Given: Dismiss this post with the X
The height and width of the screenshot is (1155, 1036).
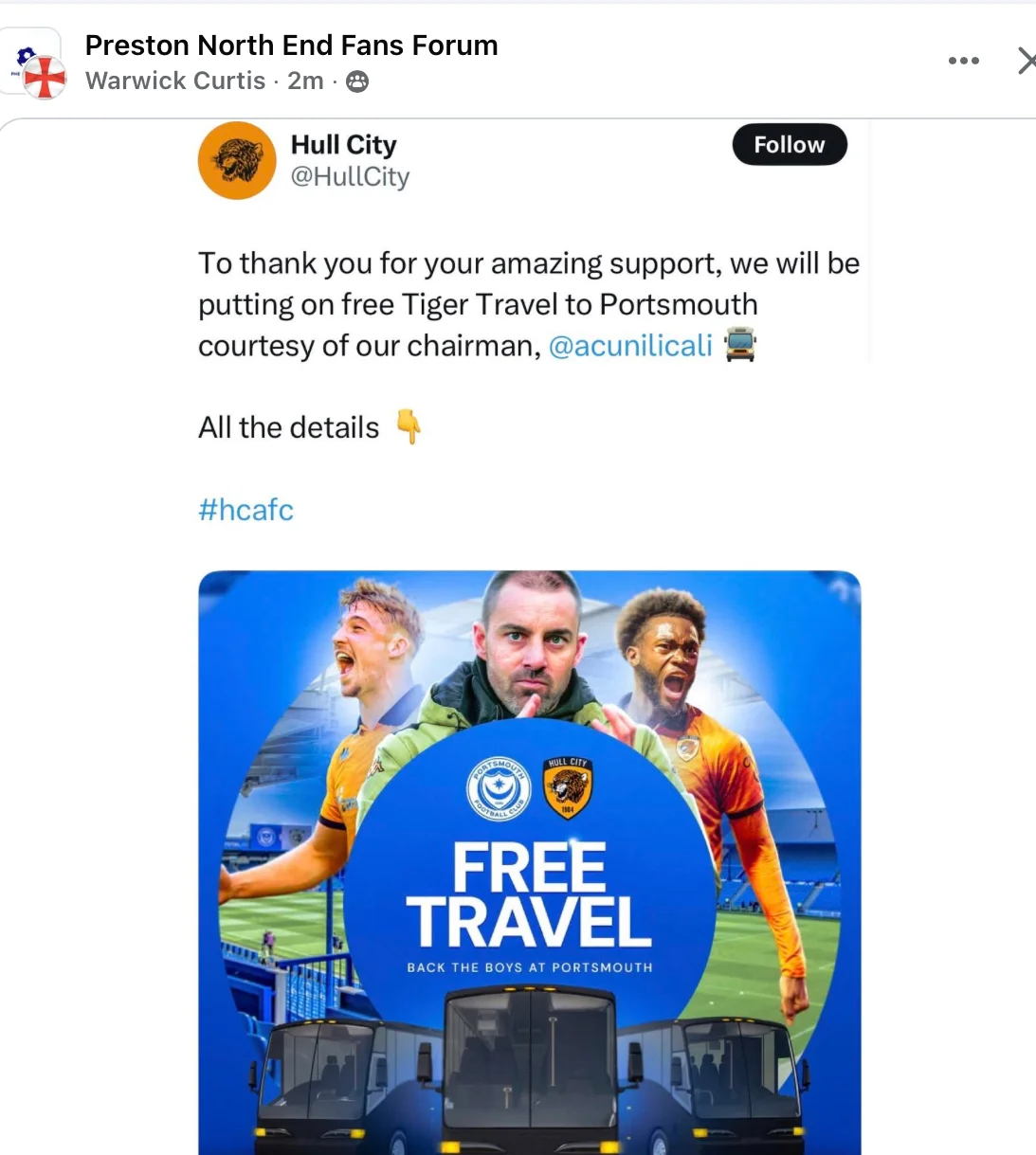Looking at the screenshot, I should (1026, 61).
